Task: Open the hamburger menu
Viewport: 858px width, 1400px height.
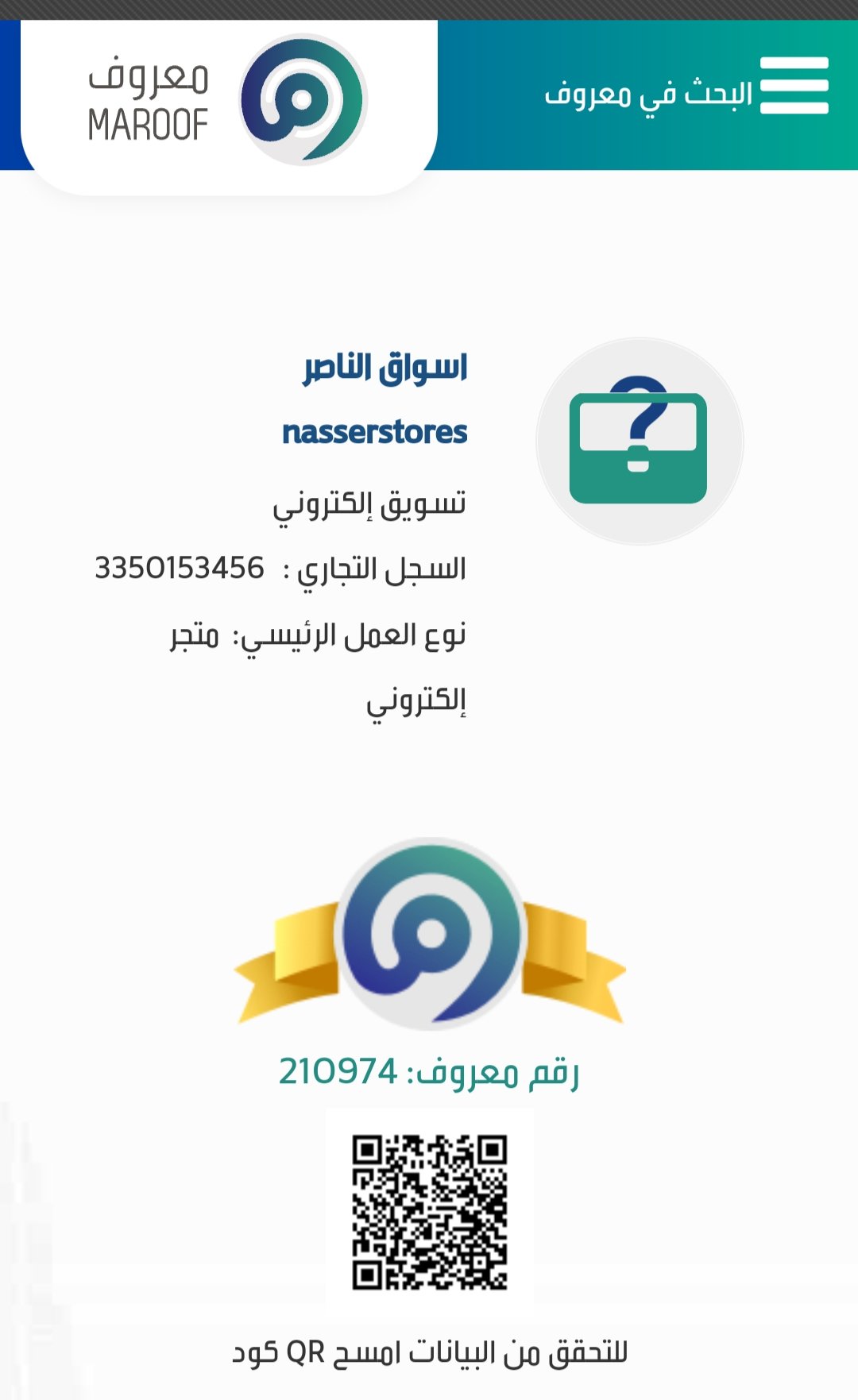Action: (x=794, y=86)
